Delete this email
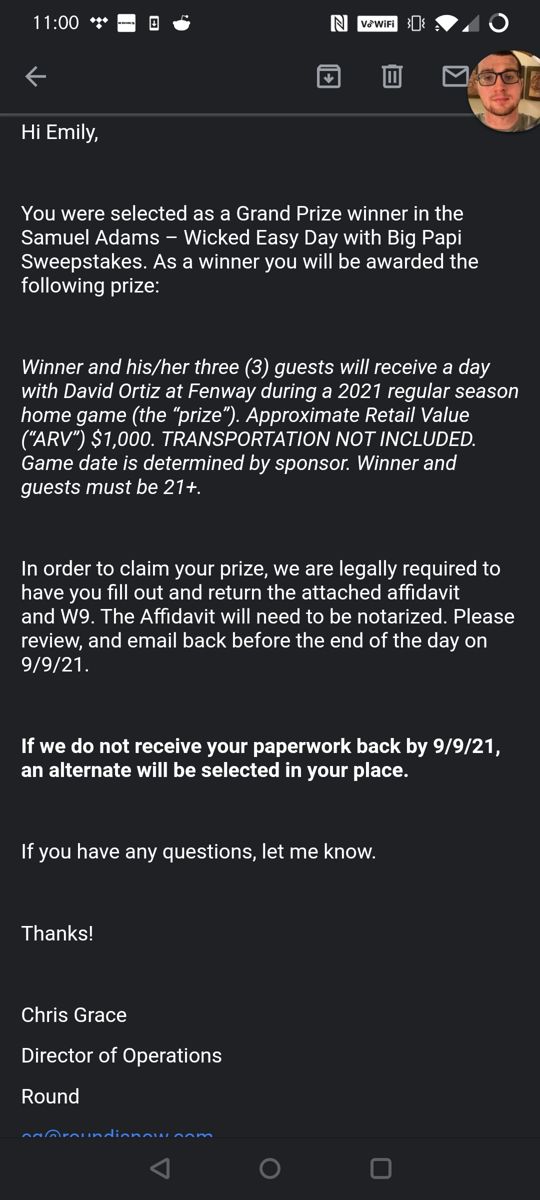540x1200 pixels. pyautogui.click(x=392, y=76)
